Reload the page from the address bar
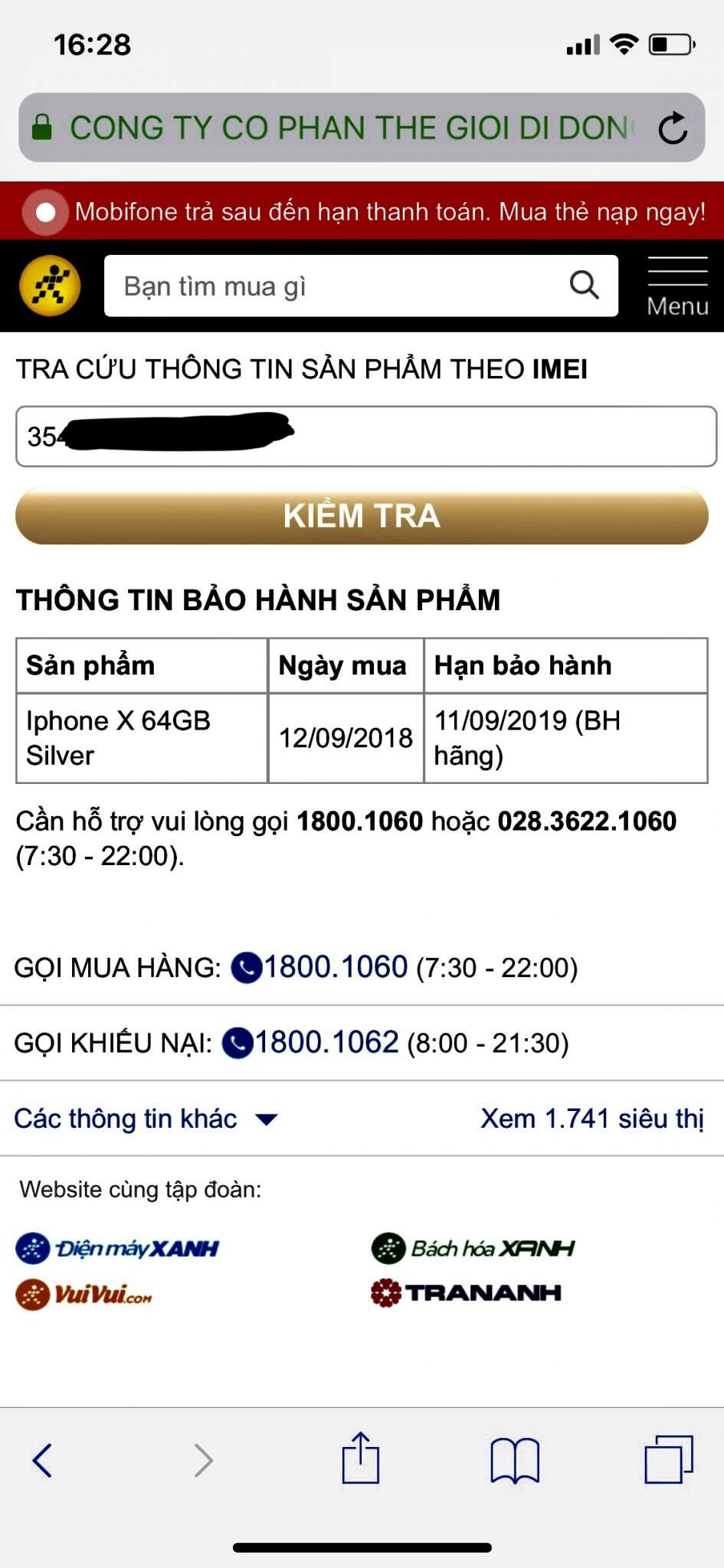The image size is (724, 1568). point(672,128)
